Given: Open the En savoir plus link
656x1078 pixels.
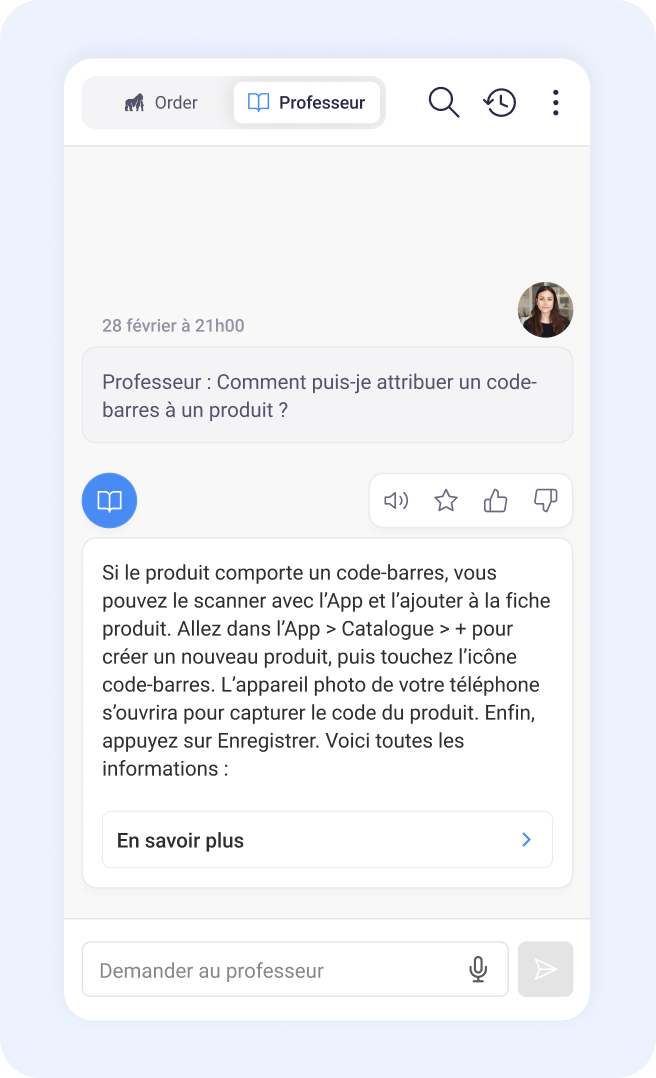Looking at the screenshot, I should tap(327, 839).
